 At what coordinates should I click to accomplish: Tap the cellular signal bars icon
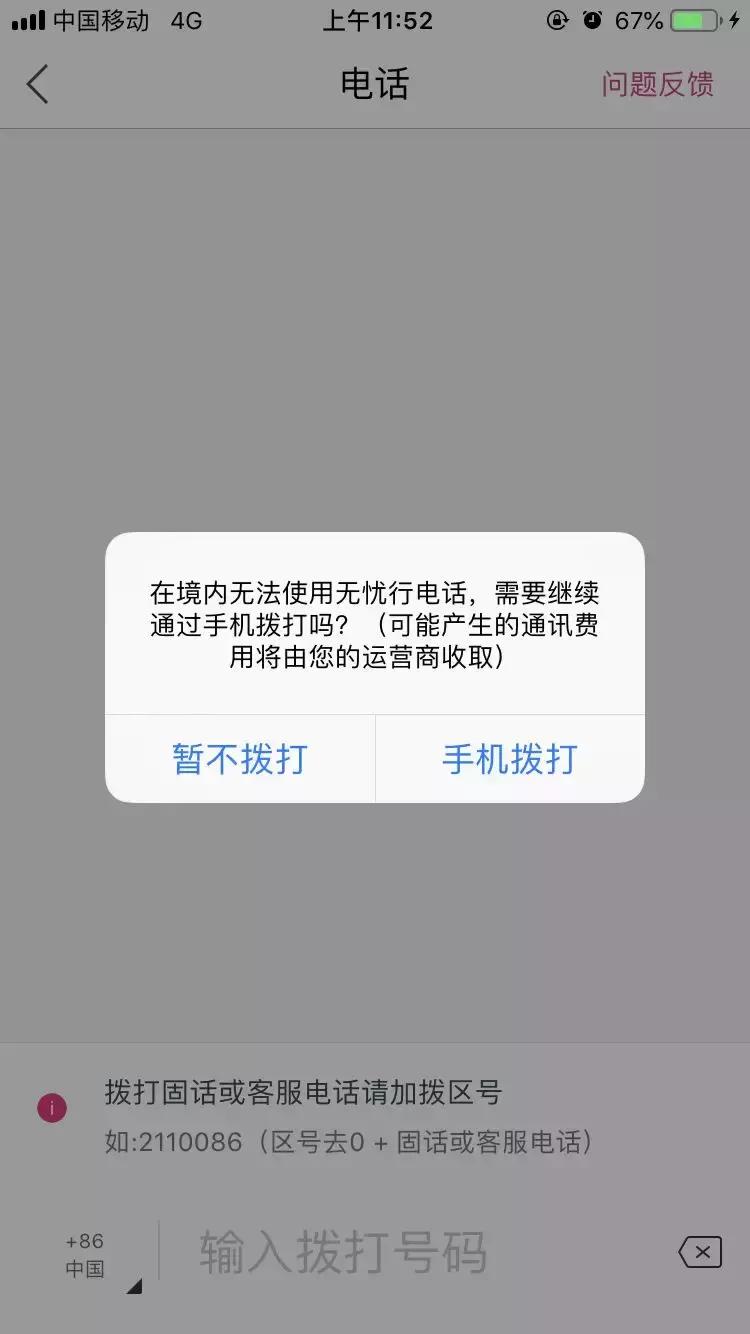[x=28, y=20]
